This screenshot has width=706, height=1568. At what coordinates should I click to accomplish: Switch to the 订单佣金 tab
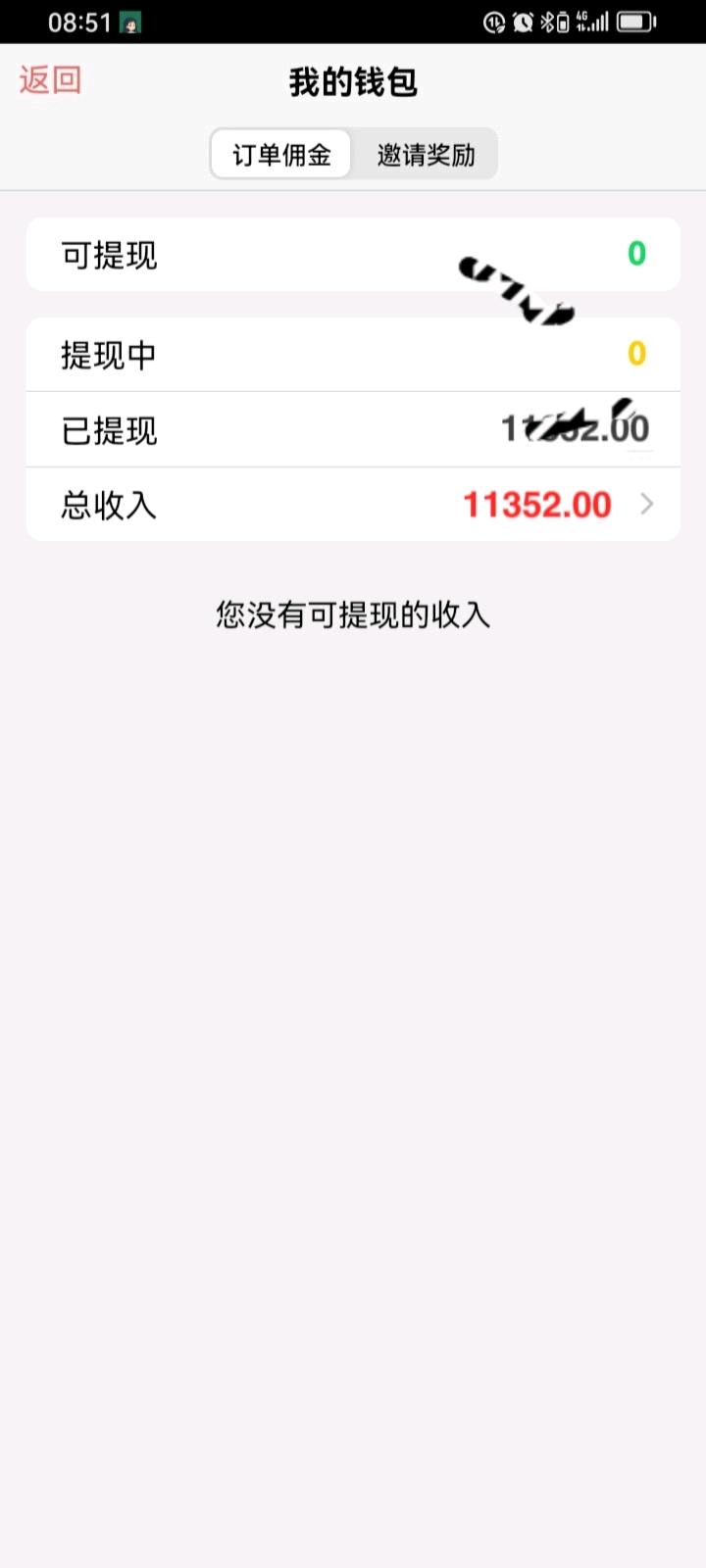[281, 155]
